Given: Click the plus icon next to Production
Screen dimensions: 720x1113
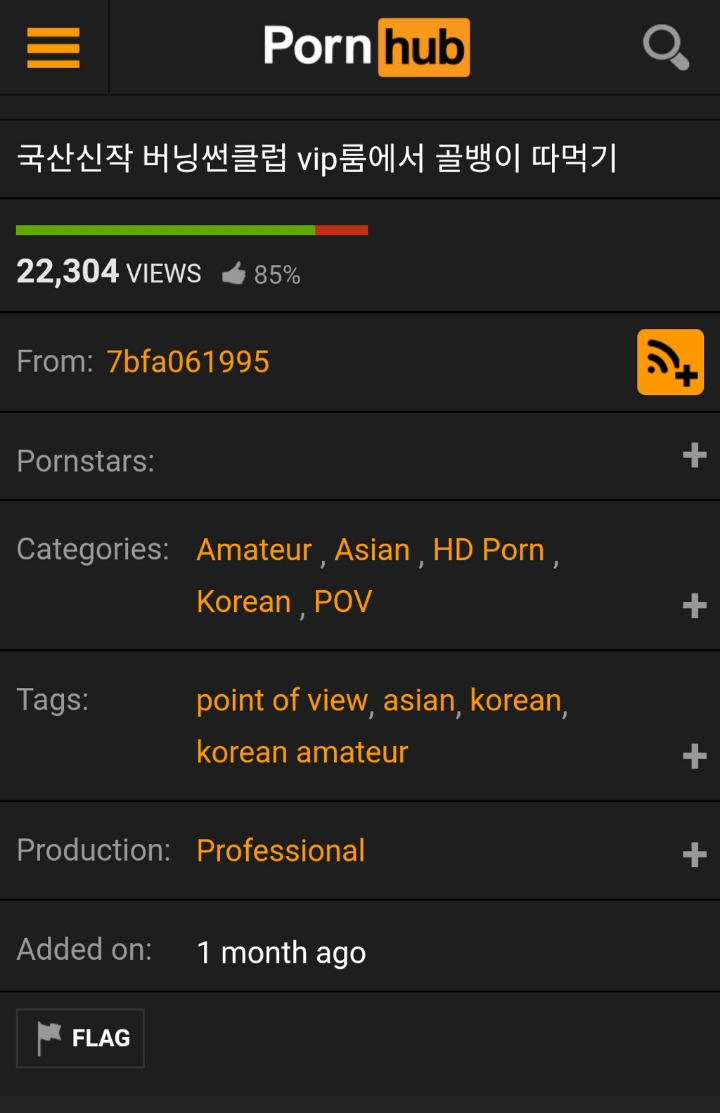Looking at the screenshot, I should point(692,854).
